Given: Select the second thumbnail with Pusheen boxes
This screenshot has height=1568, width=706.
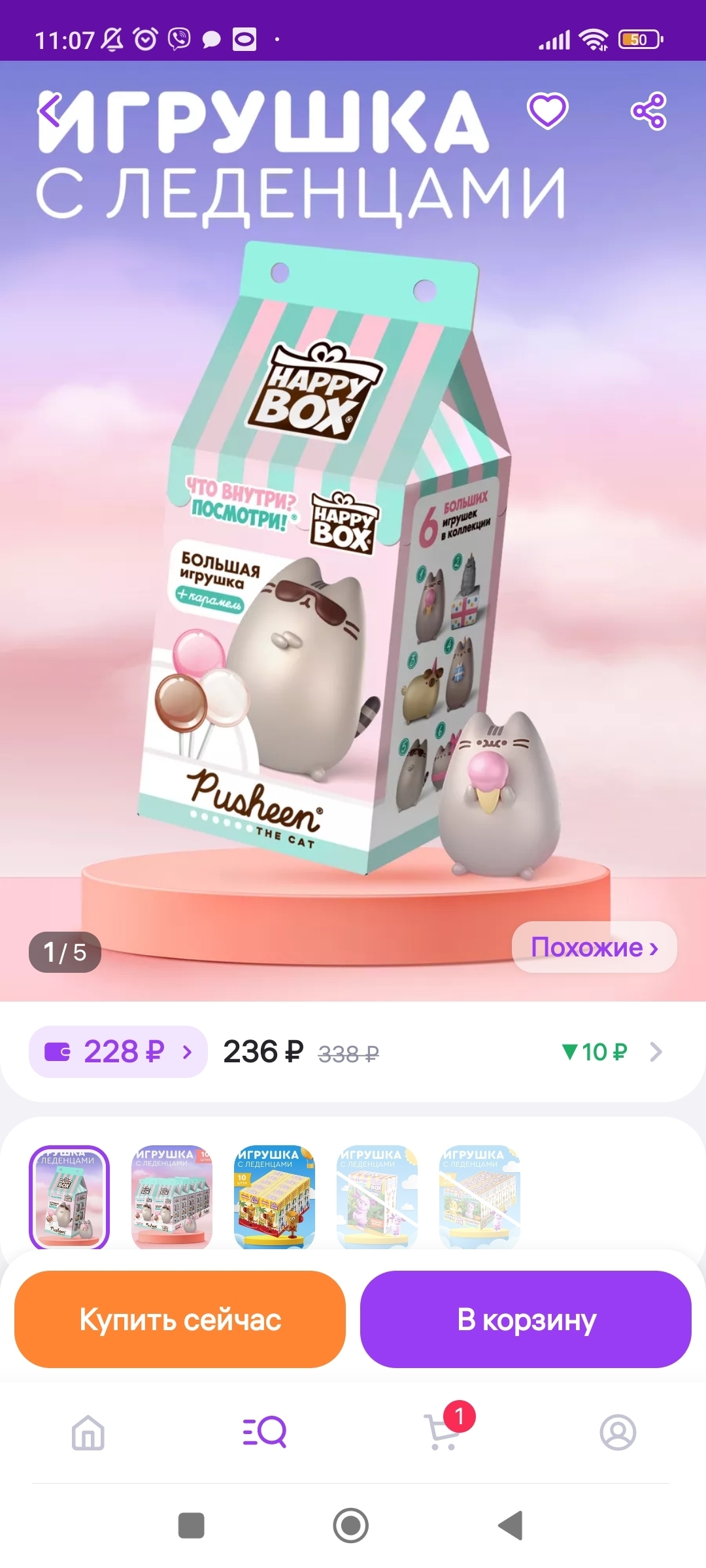Looking at the screenshot, I should (171, 1197).
